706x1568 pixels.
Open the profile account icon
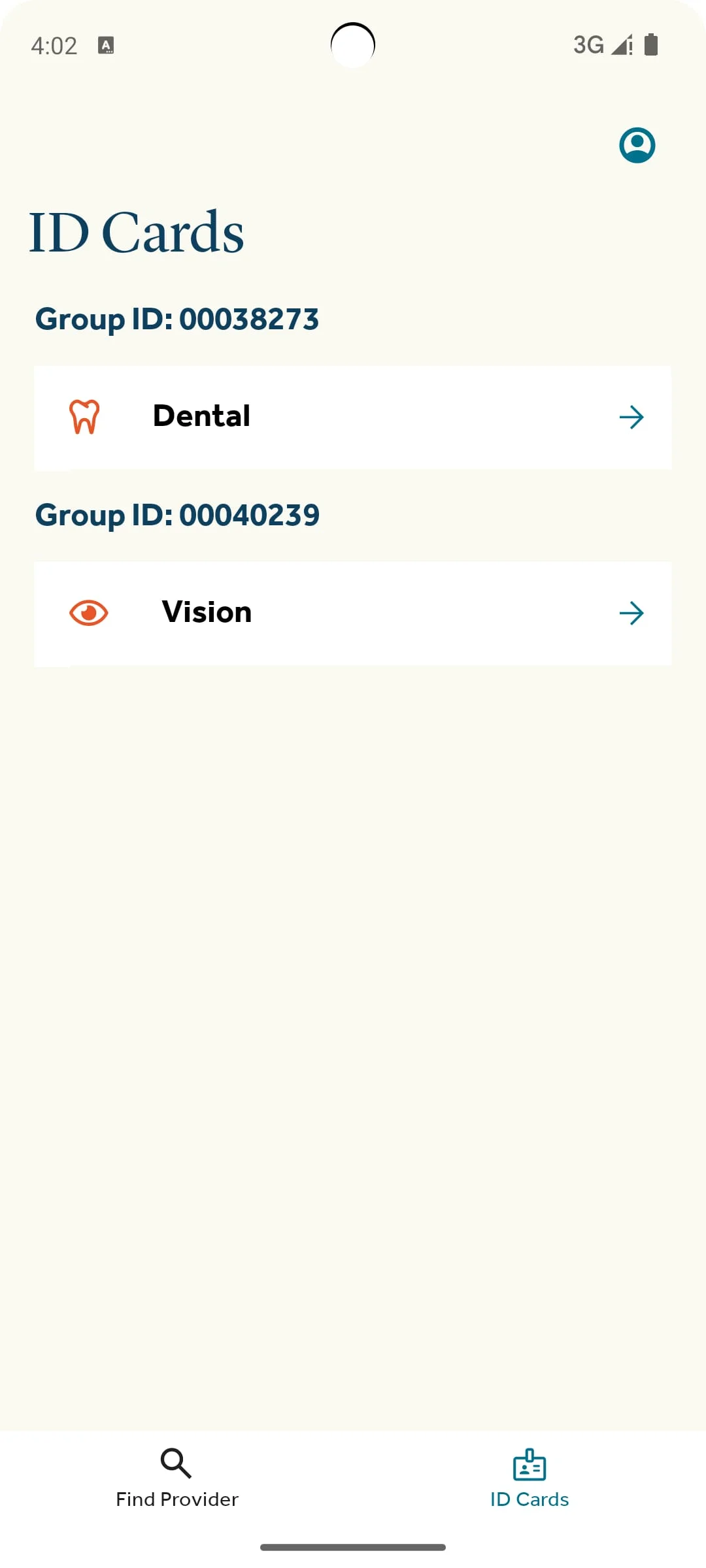coord(637,145)
